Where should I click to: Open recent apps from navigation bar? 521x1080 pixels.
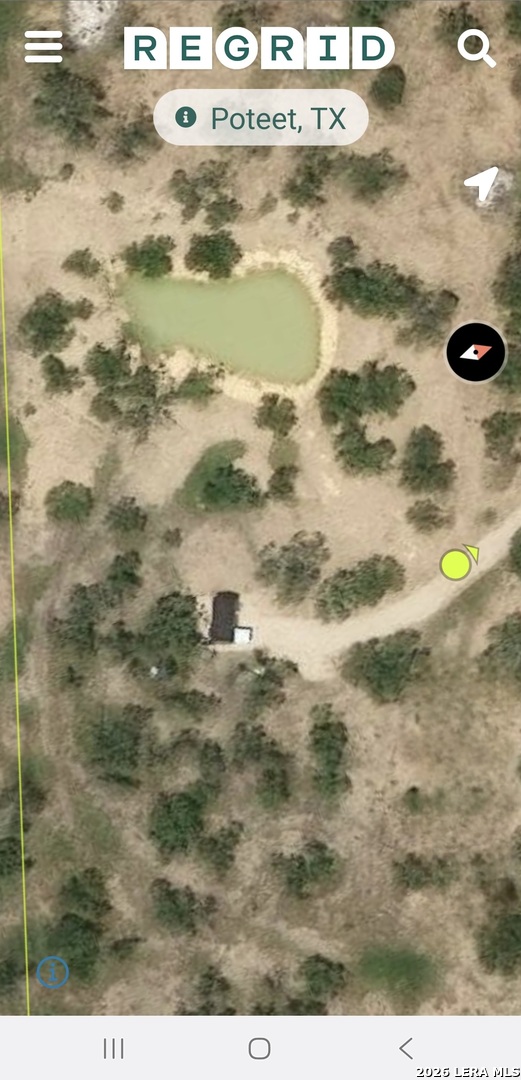point(114,1048)
